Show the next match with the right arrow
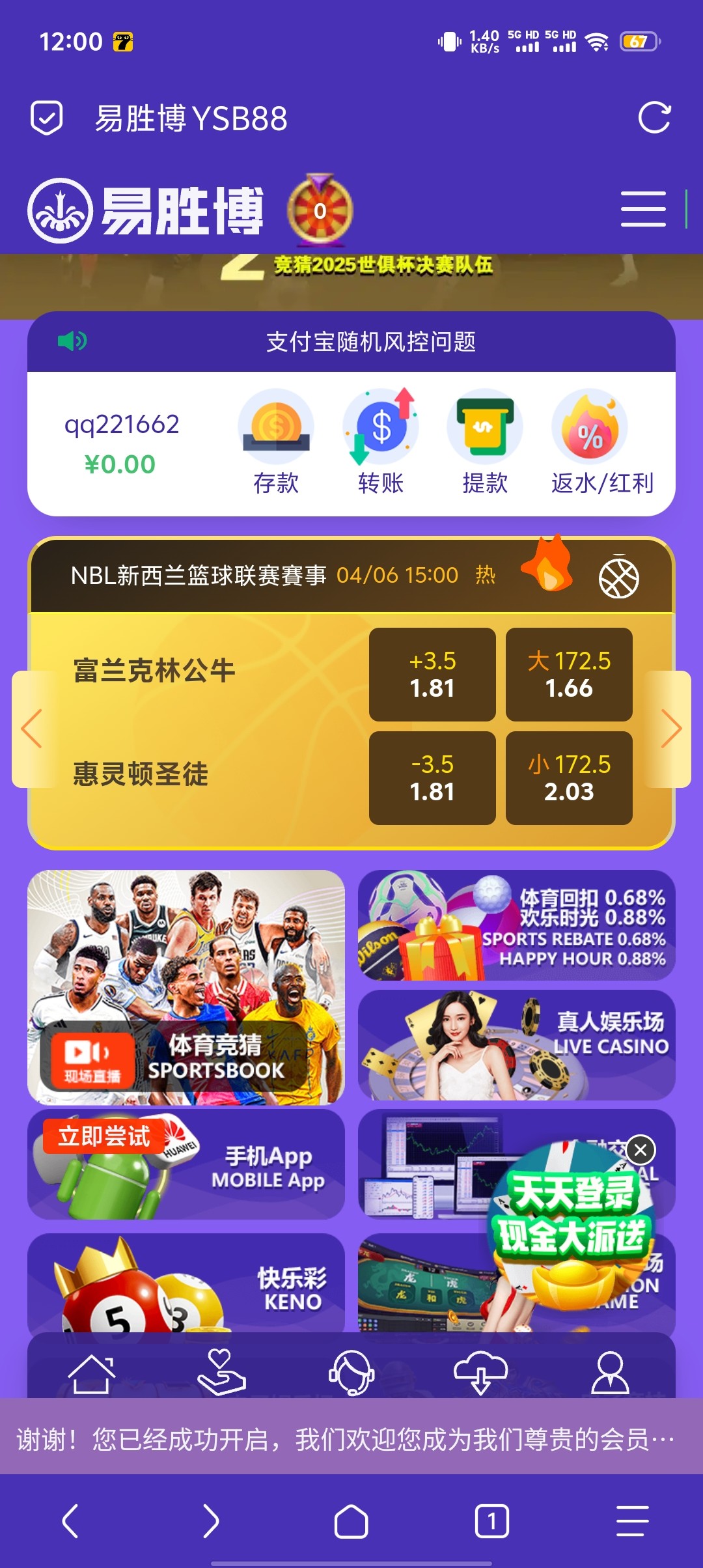 click(x=670, y=729)
